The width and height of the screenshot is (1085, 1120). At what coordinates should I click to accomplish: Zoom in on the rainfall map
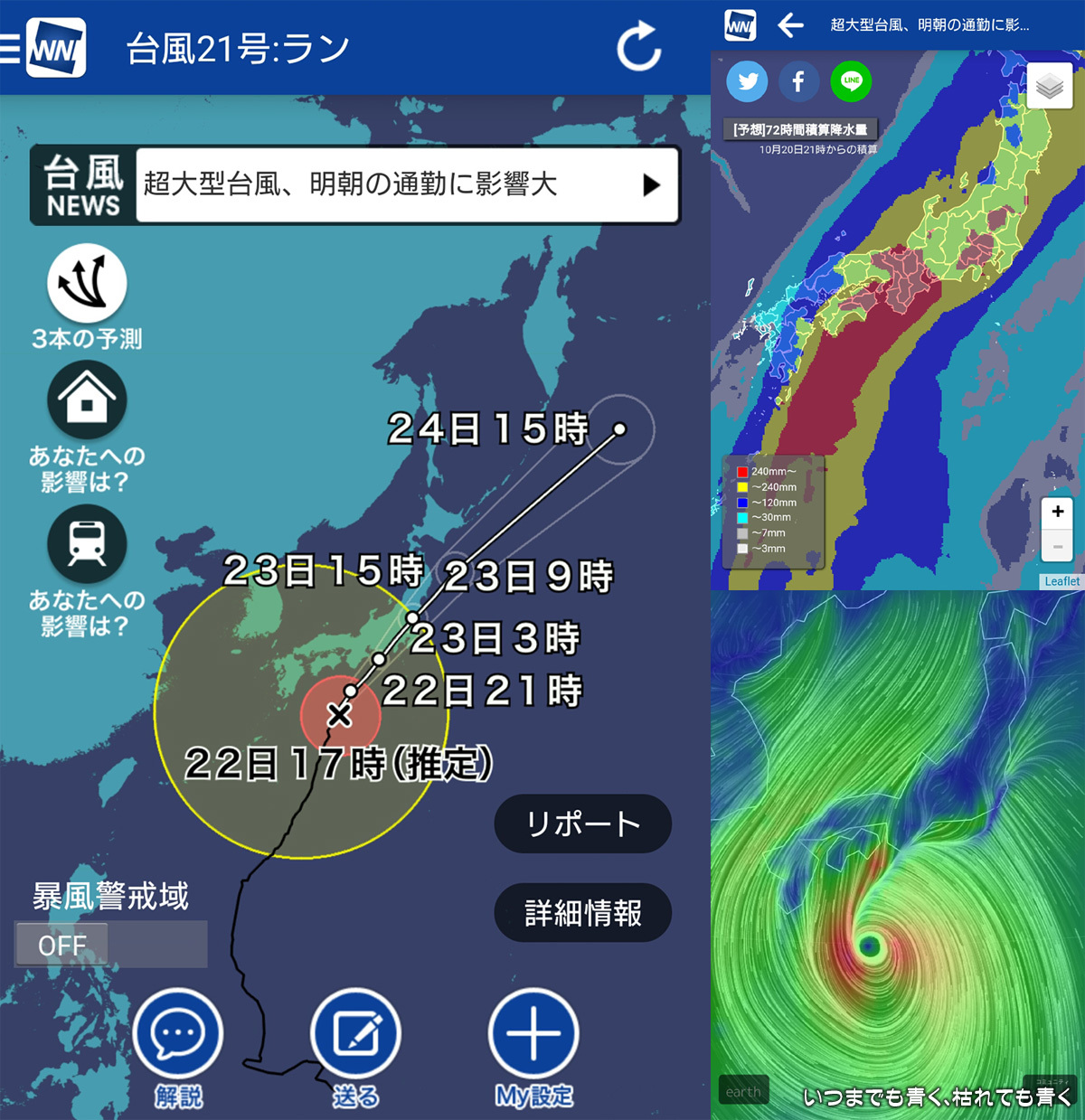point(1057,512)
